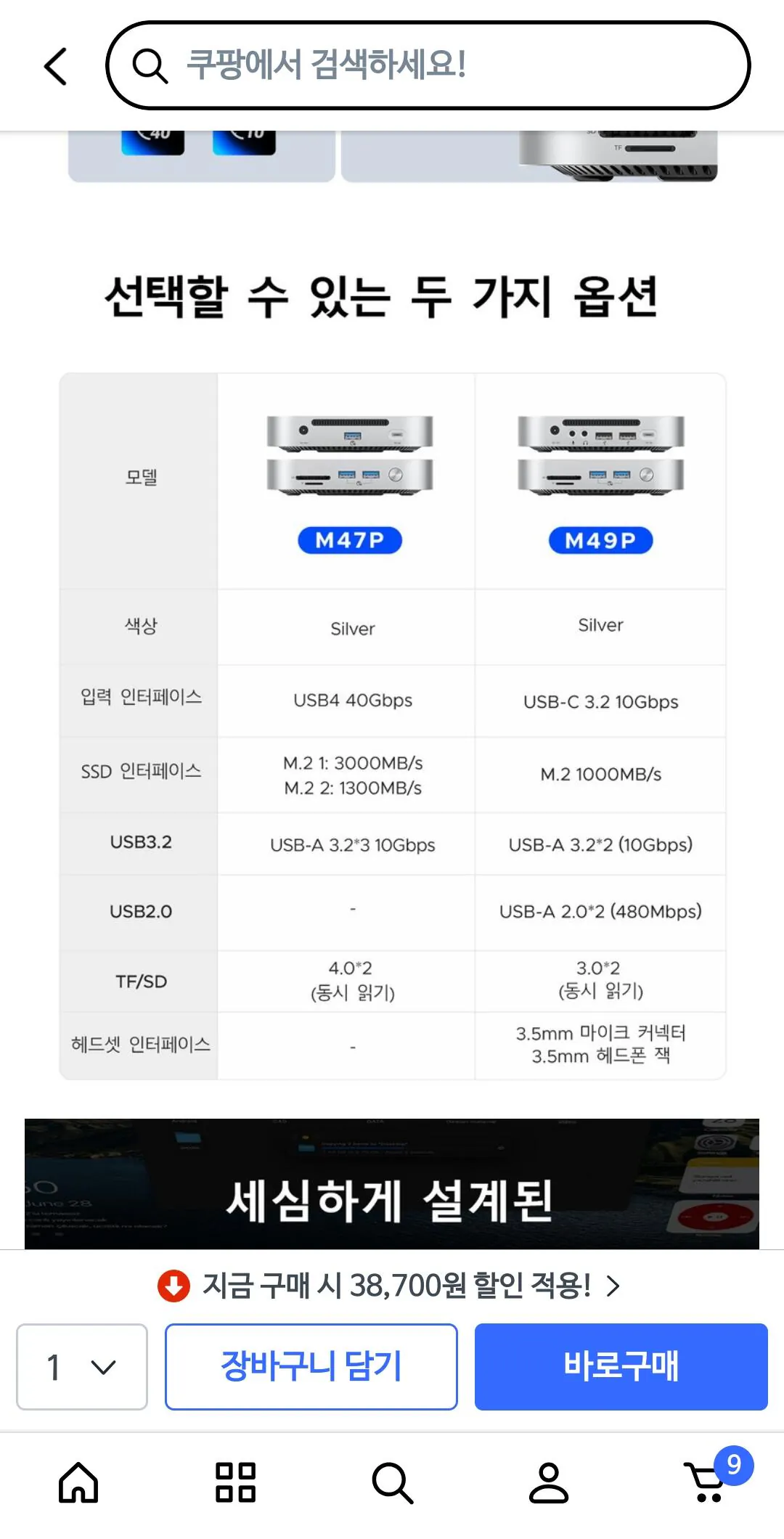
Task: Tap the magnifier icon in search bar
Action: [150, 66]
